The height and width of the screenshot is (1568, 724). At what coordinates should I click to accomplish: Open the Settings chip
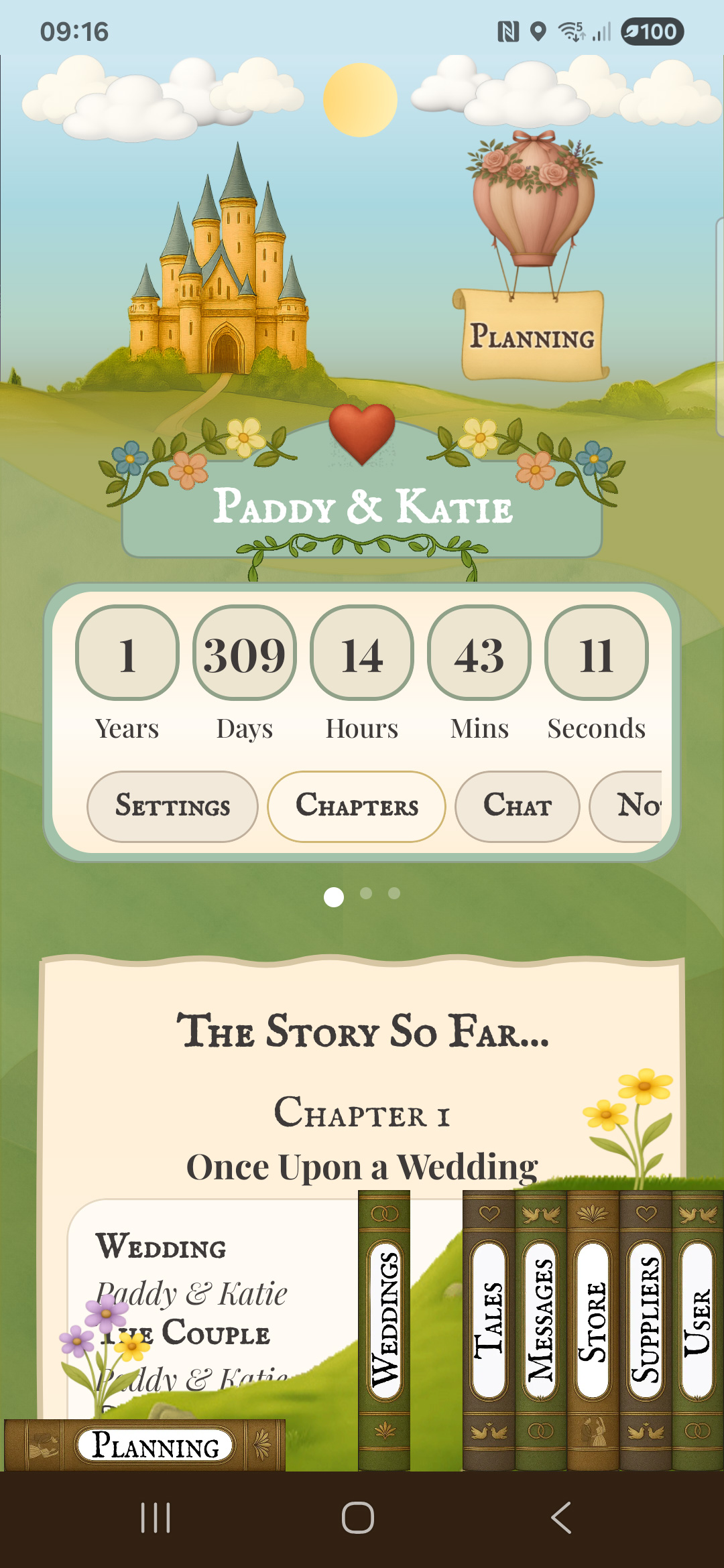[x=172, y=806]
